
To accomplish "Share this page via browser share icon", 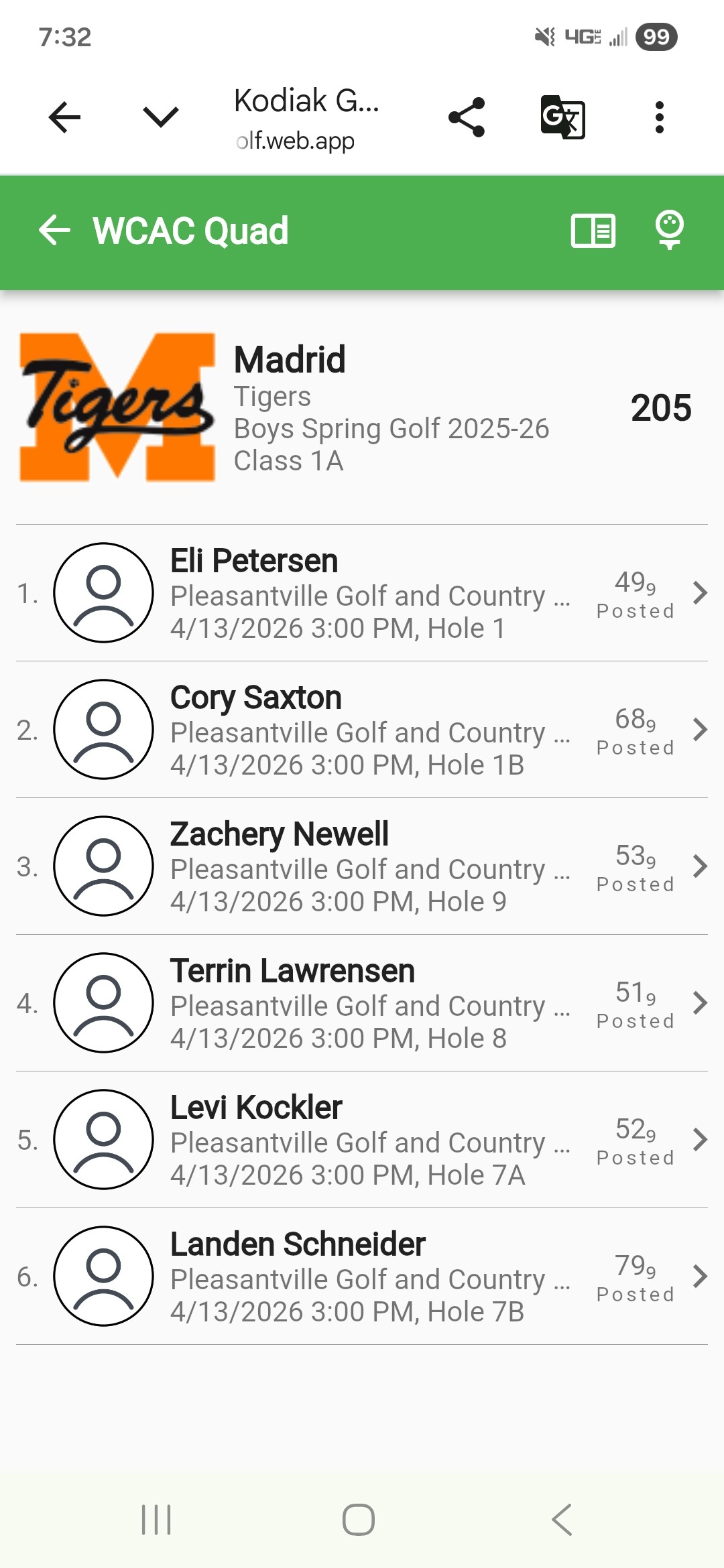I will click(x=467, y=117).
